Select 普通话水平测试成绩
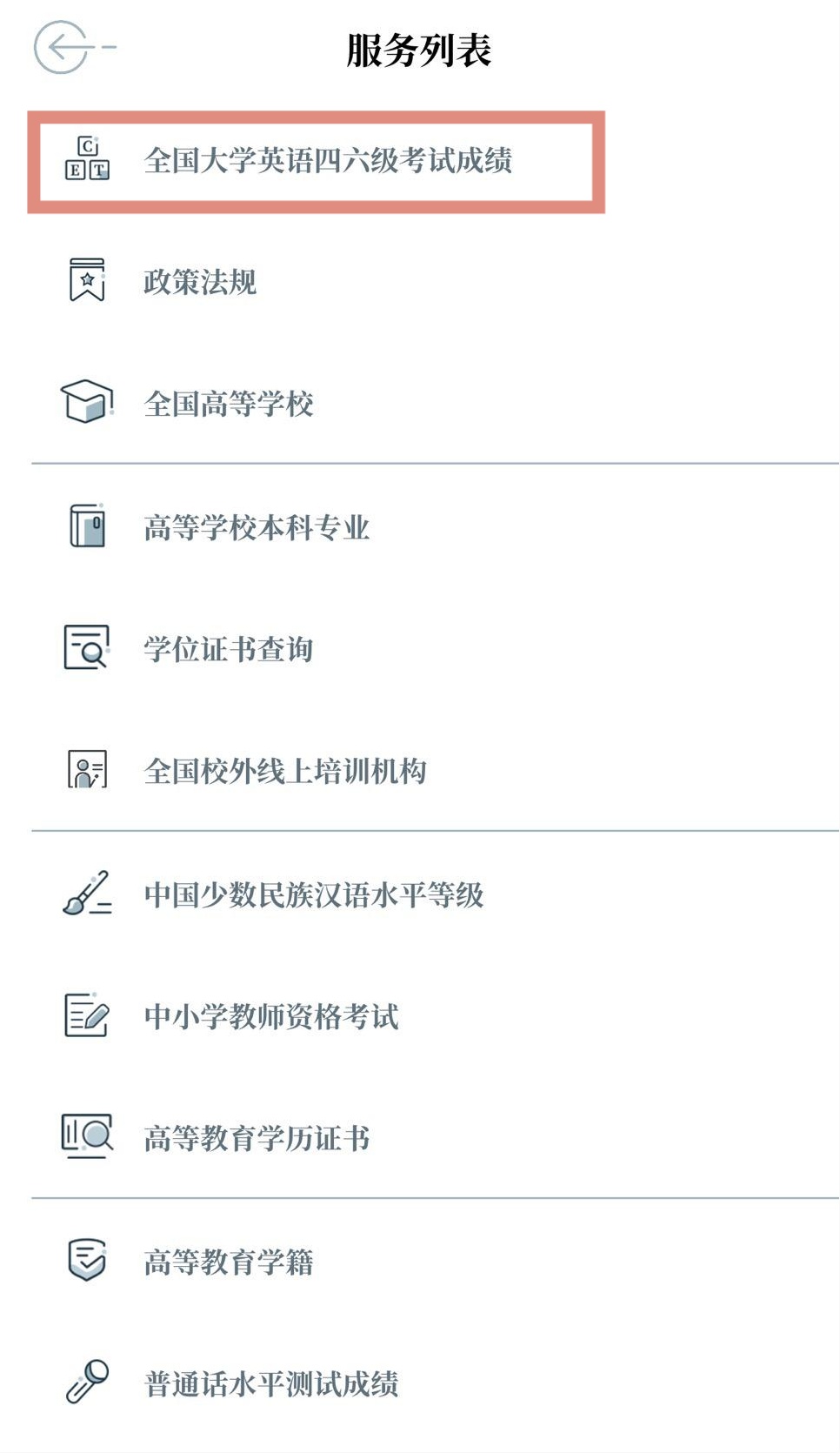Screen dimensions: 840x1453 (x=271, y=1383)
